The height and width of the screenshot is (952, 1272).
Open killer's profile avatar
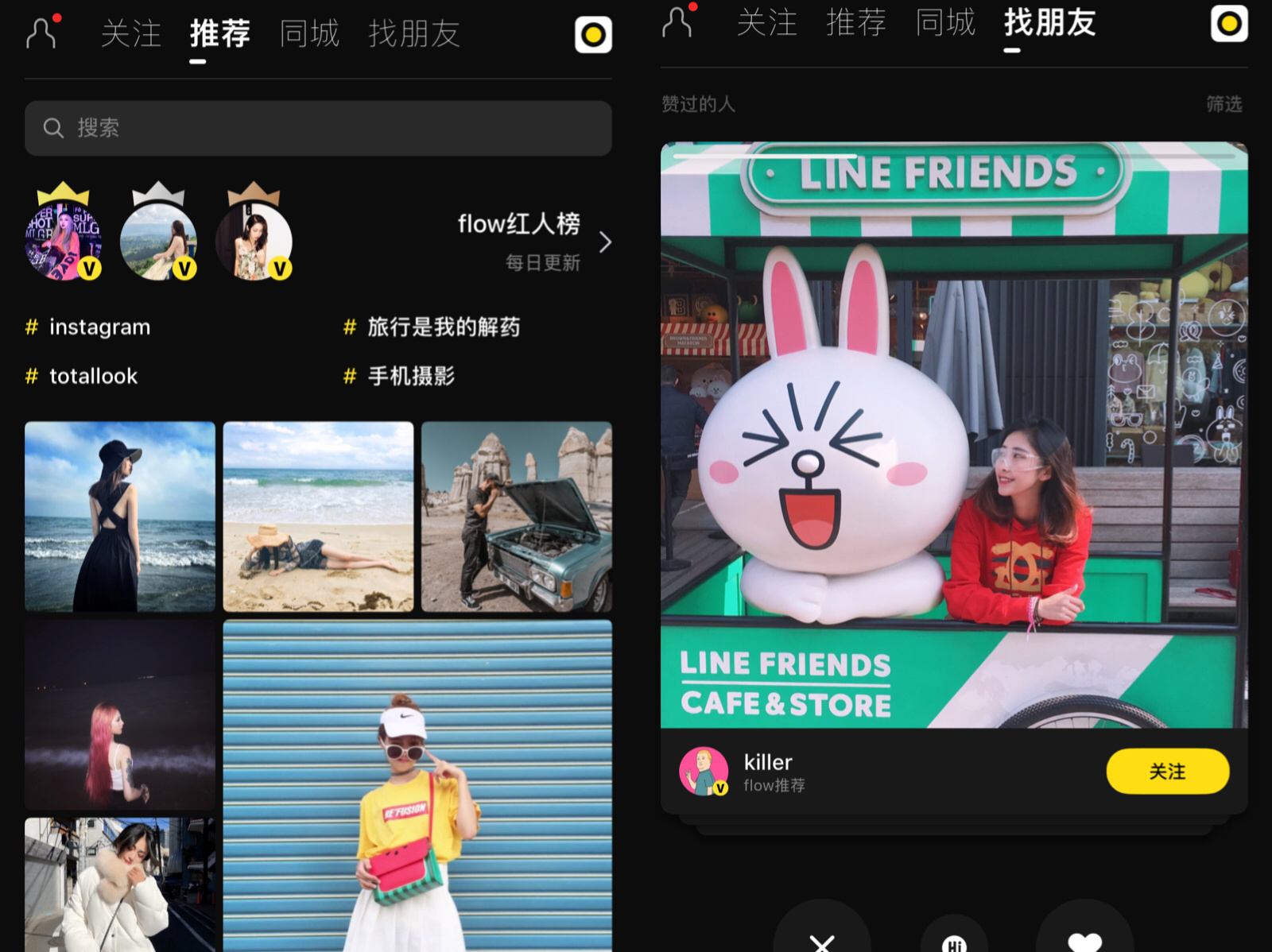tap(704, 771)
